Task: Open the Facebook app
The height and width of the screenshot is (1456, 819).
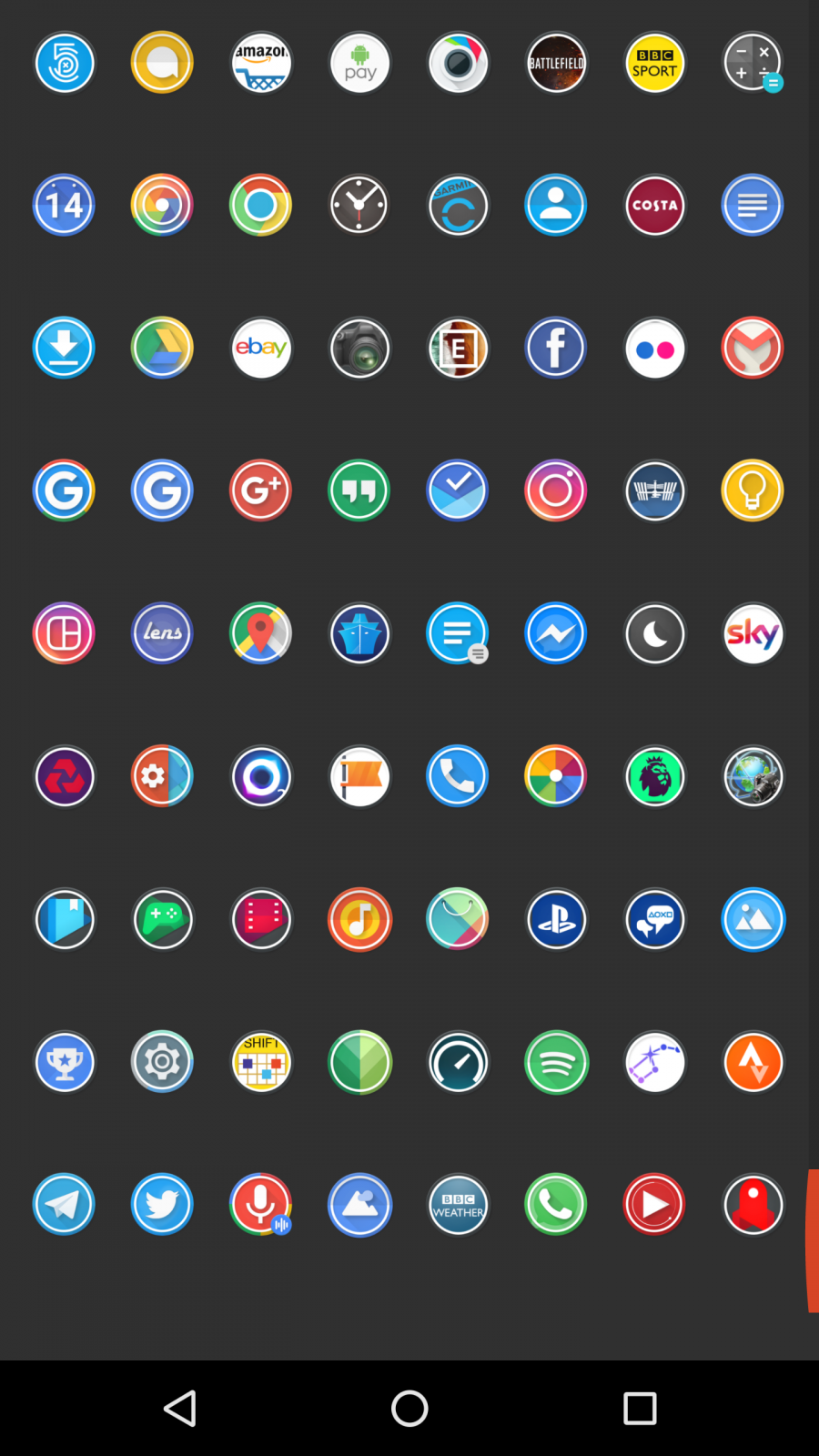Action: 556,348
